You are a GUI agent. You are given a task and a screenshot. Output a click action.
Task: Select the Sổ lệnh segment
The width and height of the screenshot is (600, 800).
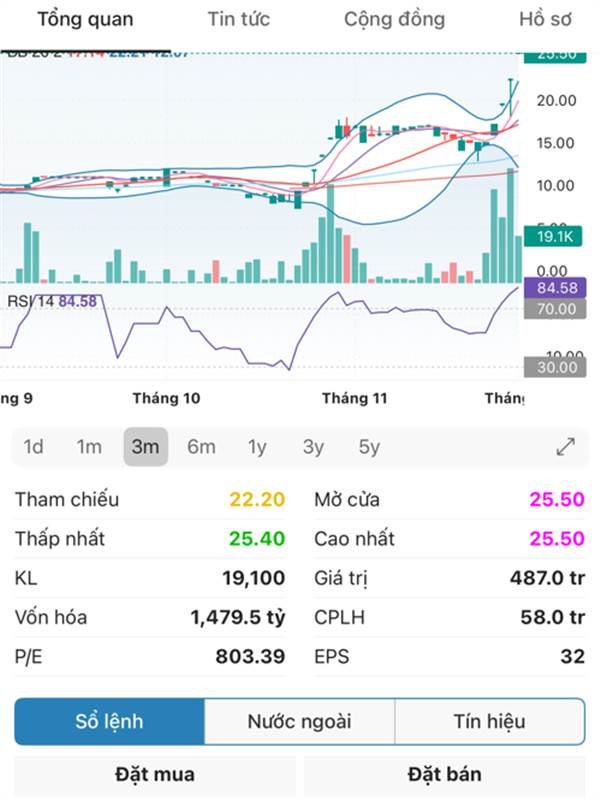click(x=109, y=721)
